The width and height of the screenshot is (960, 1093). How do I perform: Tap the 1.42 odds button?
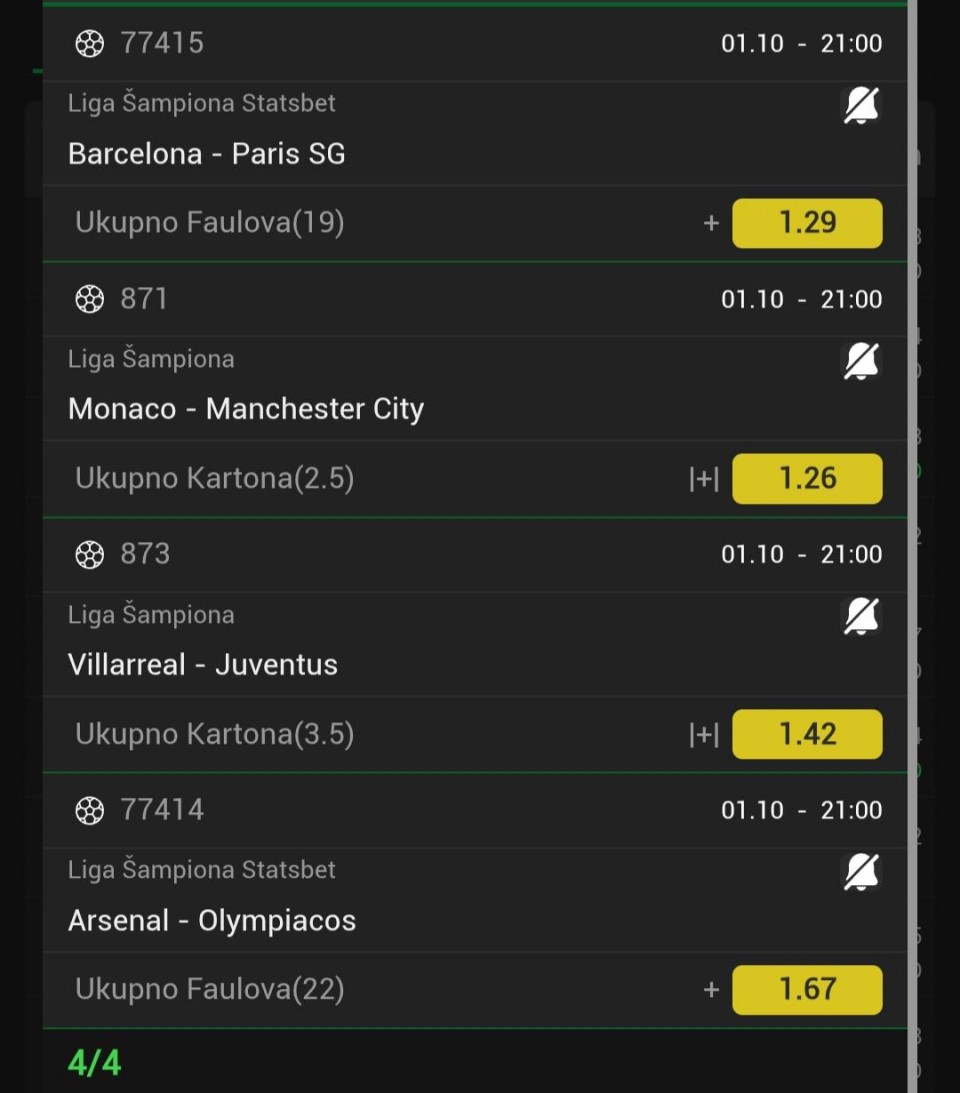click(x=807, y=735)
